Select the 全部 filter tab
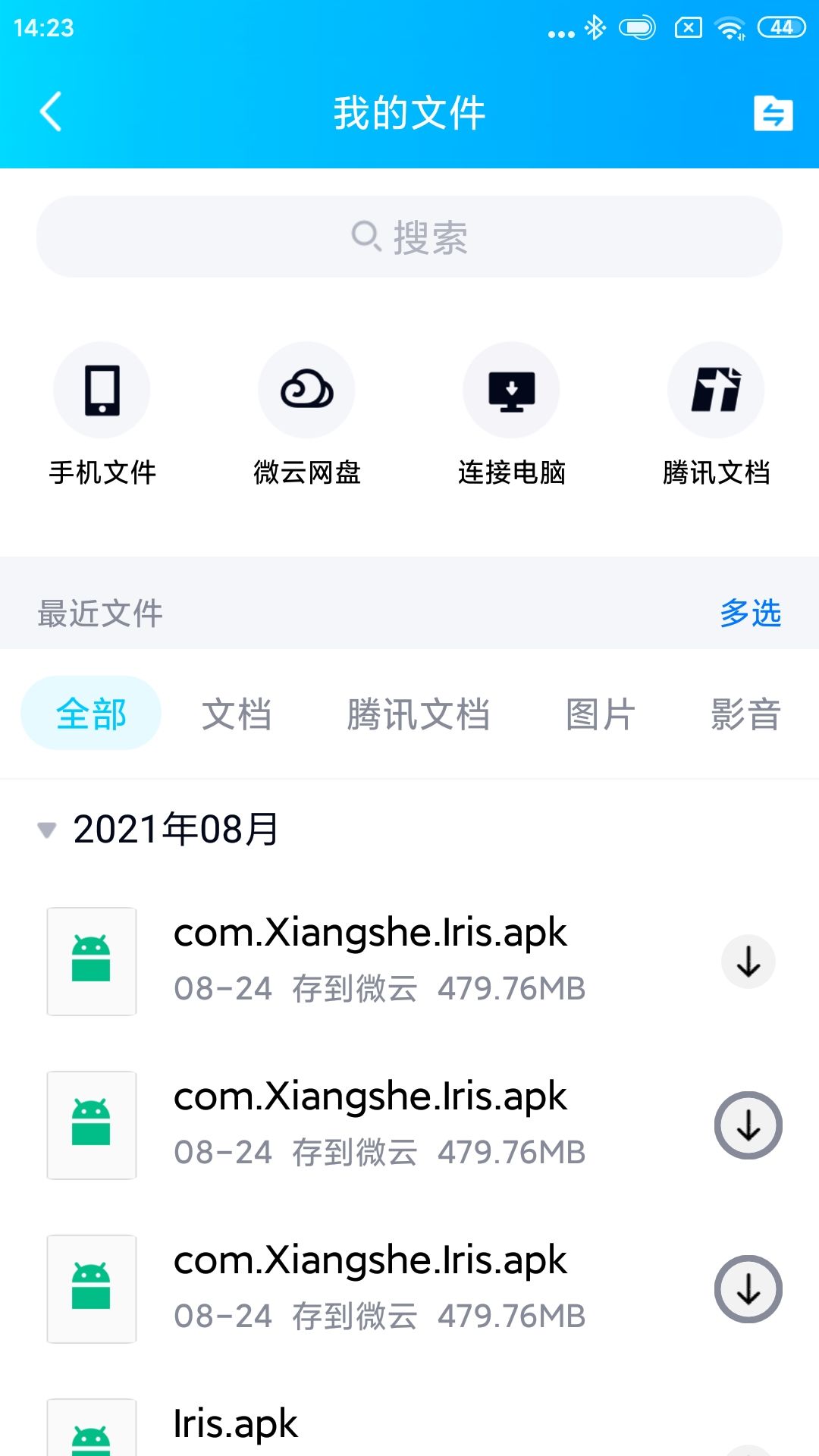This screenshot has height=1456, width=819. 91,714
